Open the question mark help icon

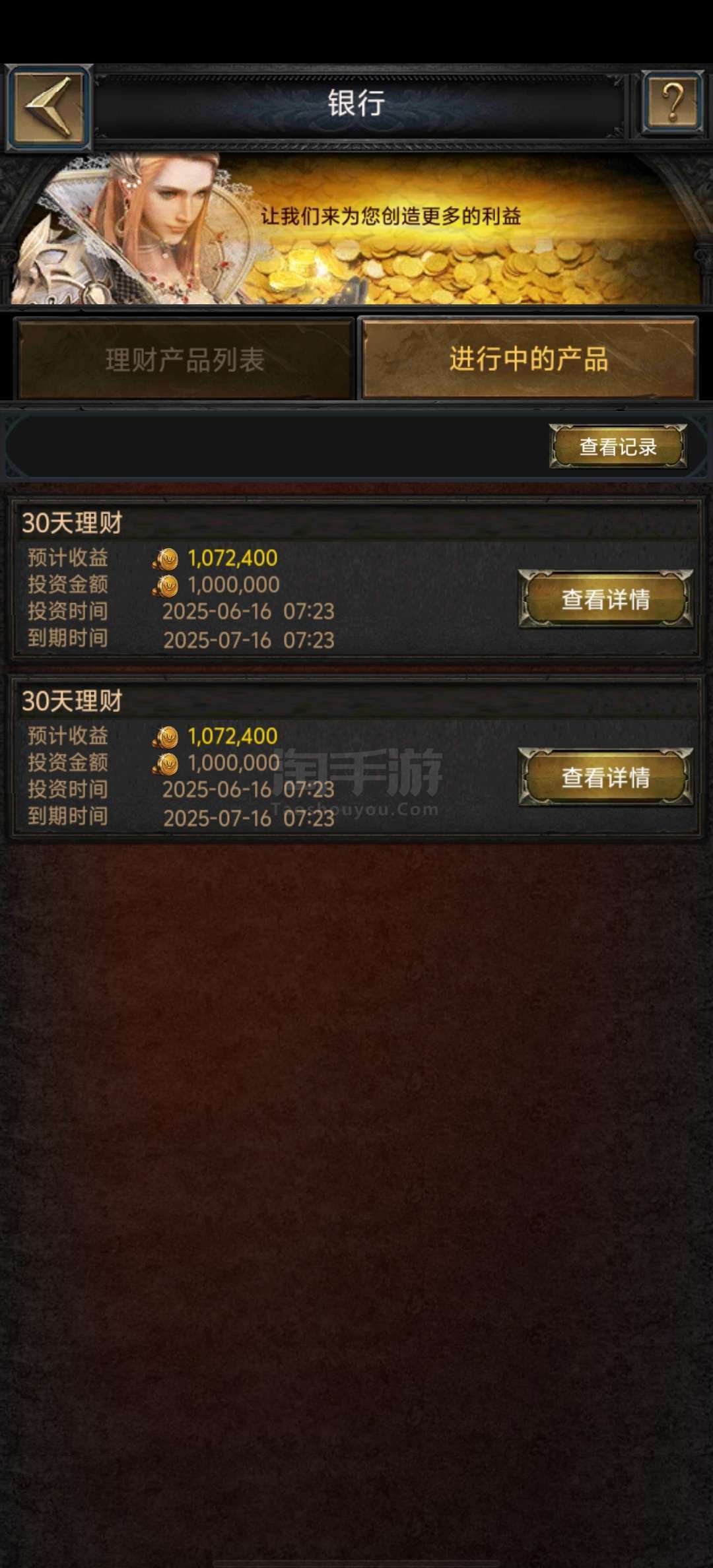(x=672, y=103)
